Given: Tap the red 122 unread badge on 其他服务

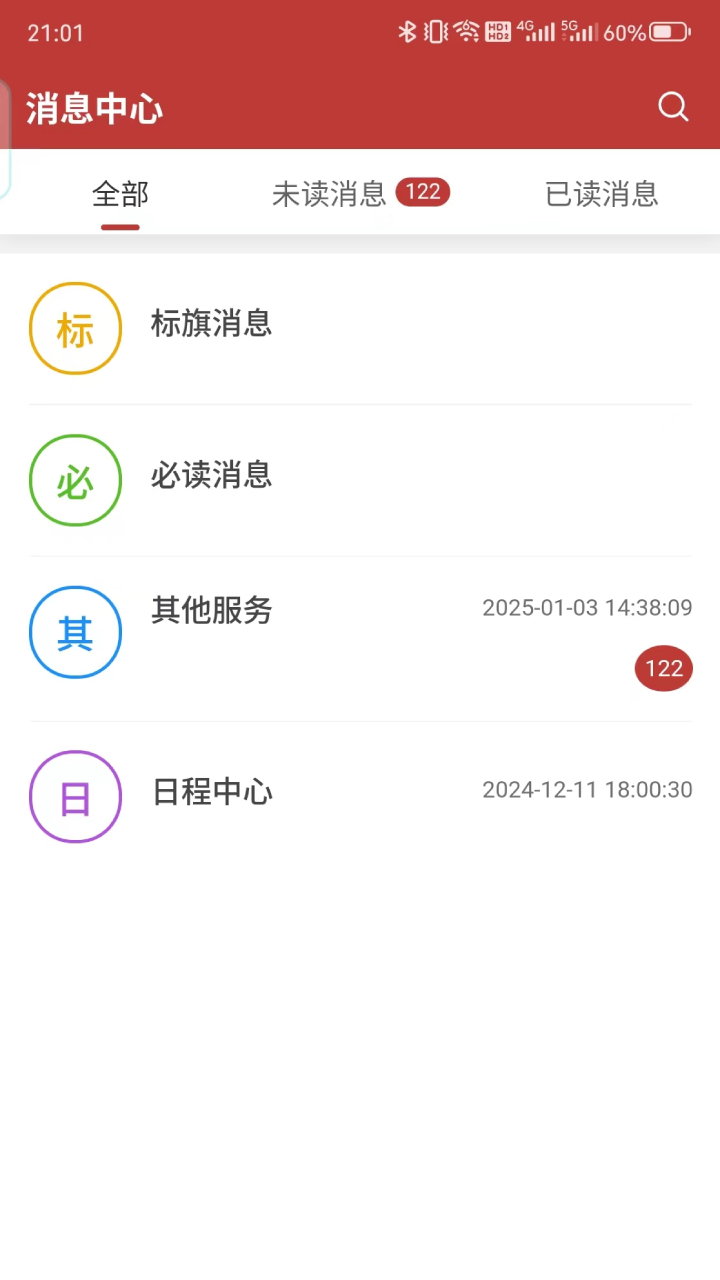Looking at the screenshot, I should (664, 668).
